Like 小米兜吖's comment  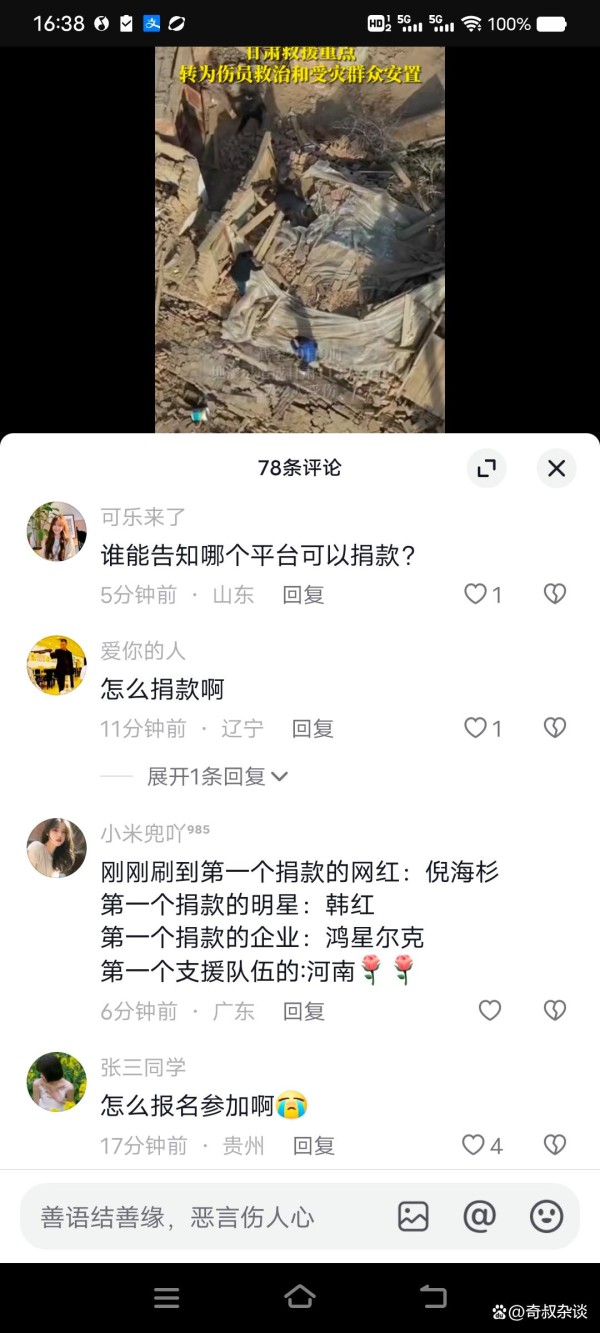coord(490,1011)
